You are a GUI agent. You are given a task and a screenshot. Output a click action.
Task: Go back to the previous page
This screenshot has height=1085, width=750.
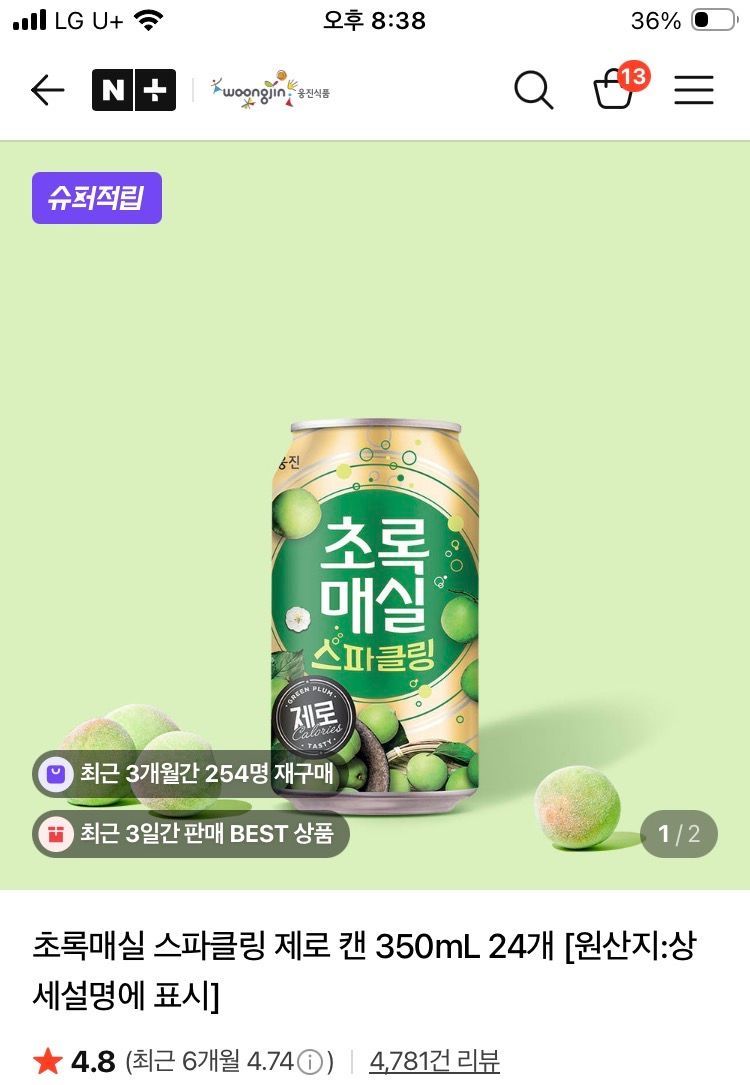click(x=47, y=91)
